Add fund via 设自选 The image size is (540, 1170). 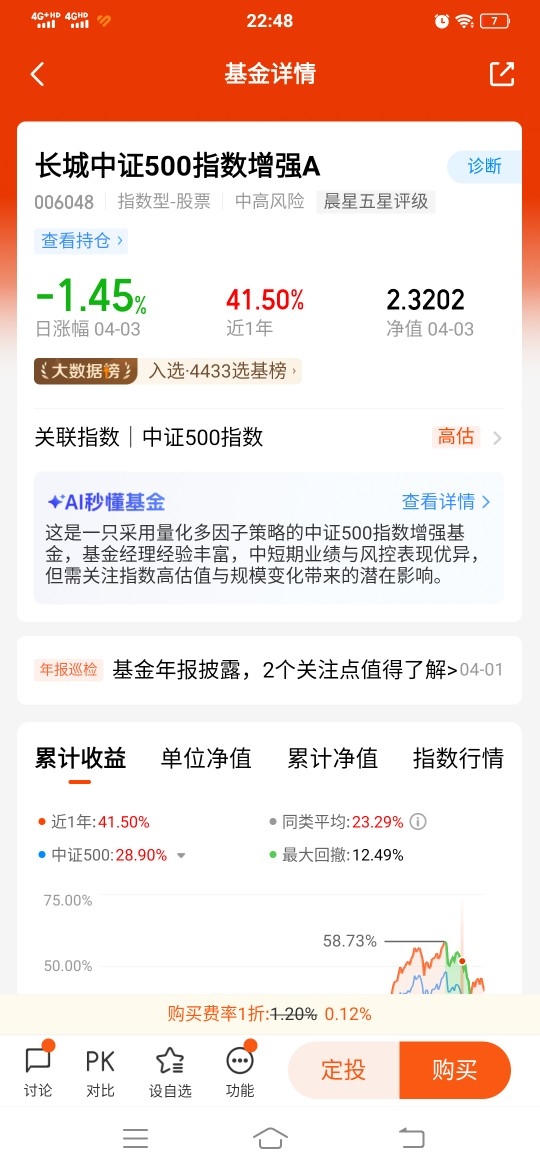point(170,1071)
